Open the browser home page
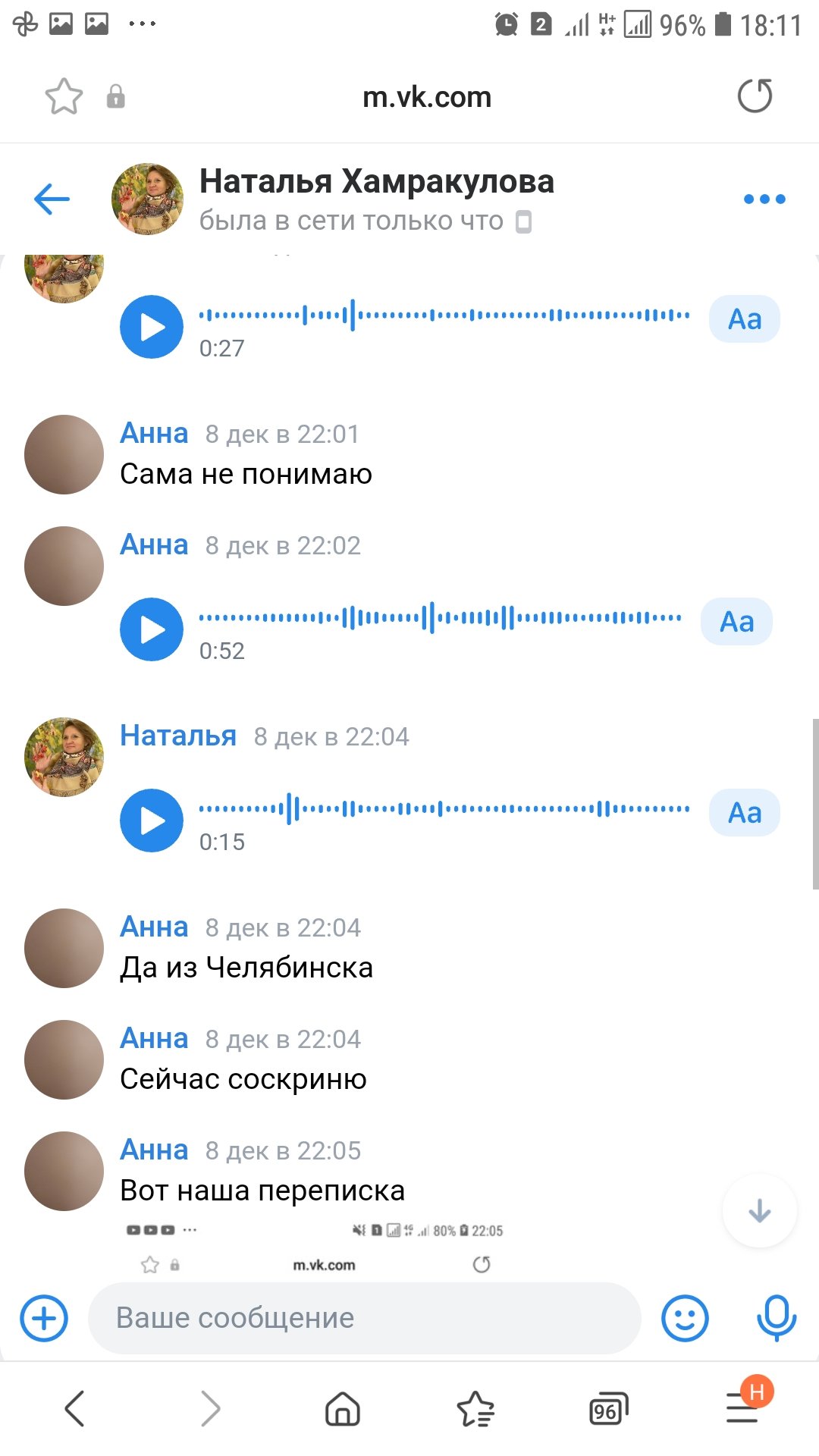The width and height of the screenshot is (819, 1456). coord(342,1410)
